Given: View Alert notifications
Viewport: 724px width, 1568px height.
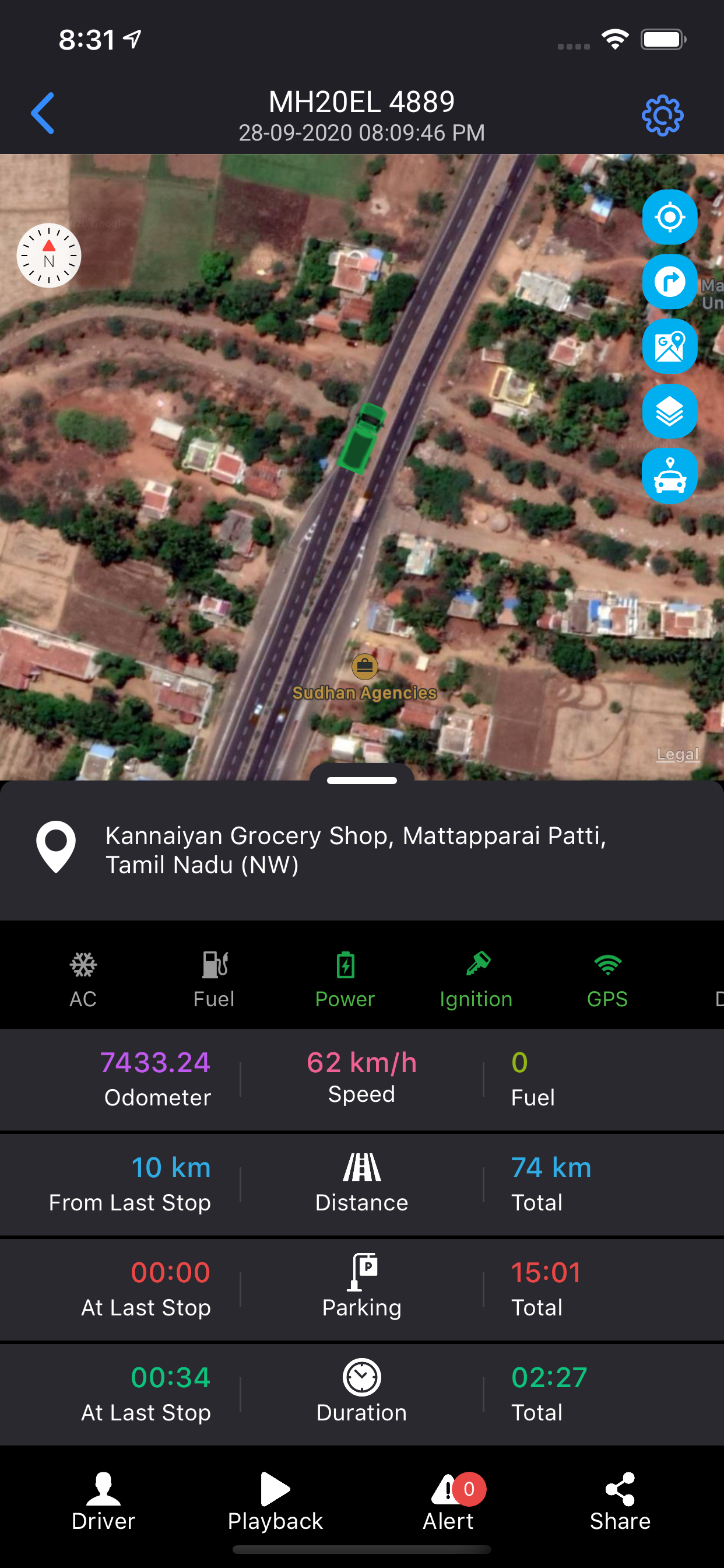Looking at the screenshot, I should (448, 1502).
